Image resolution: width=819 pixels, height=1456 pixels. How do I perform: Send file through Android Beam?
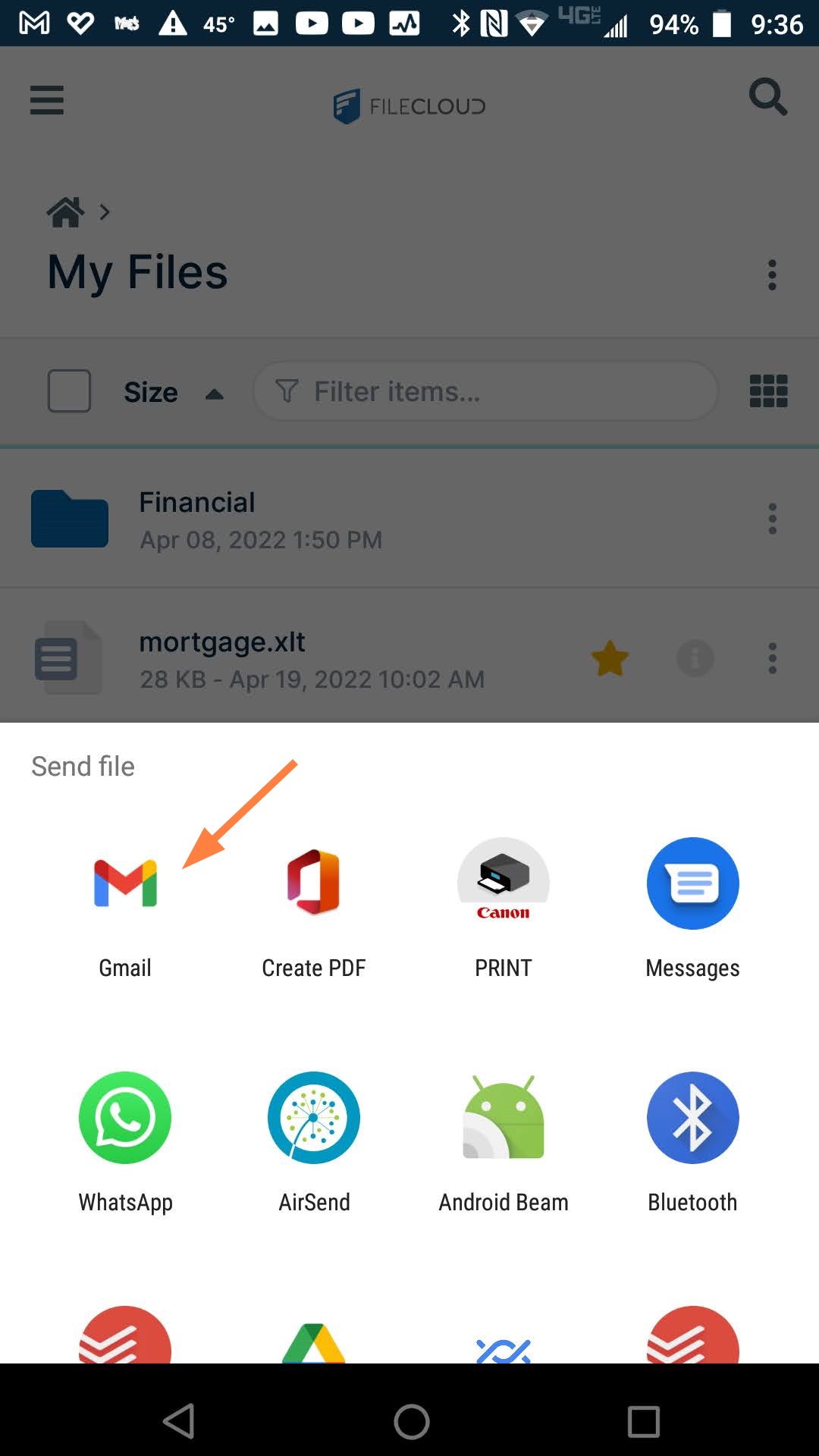(x=503, y=1117)
